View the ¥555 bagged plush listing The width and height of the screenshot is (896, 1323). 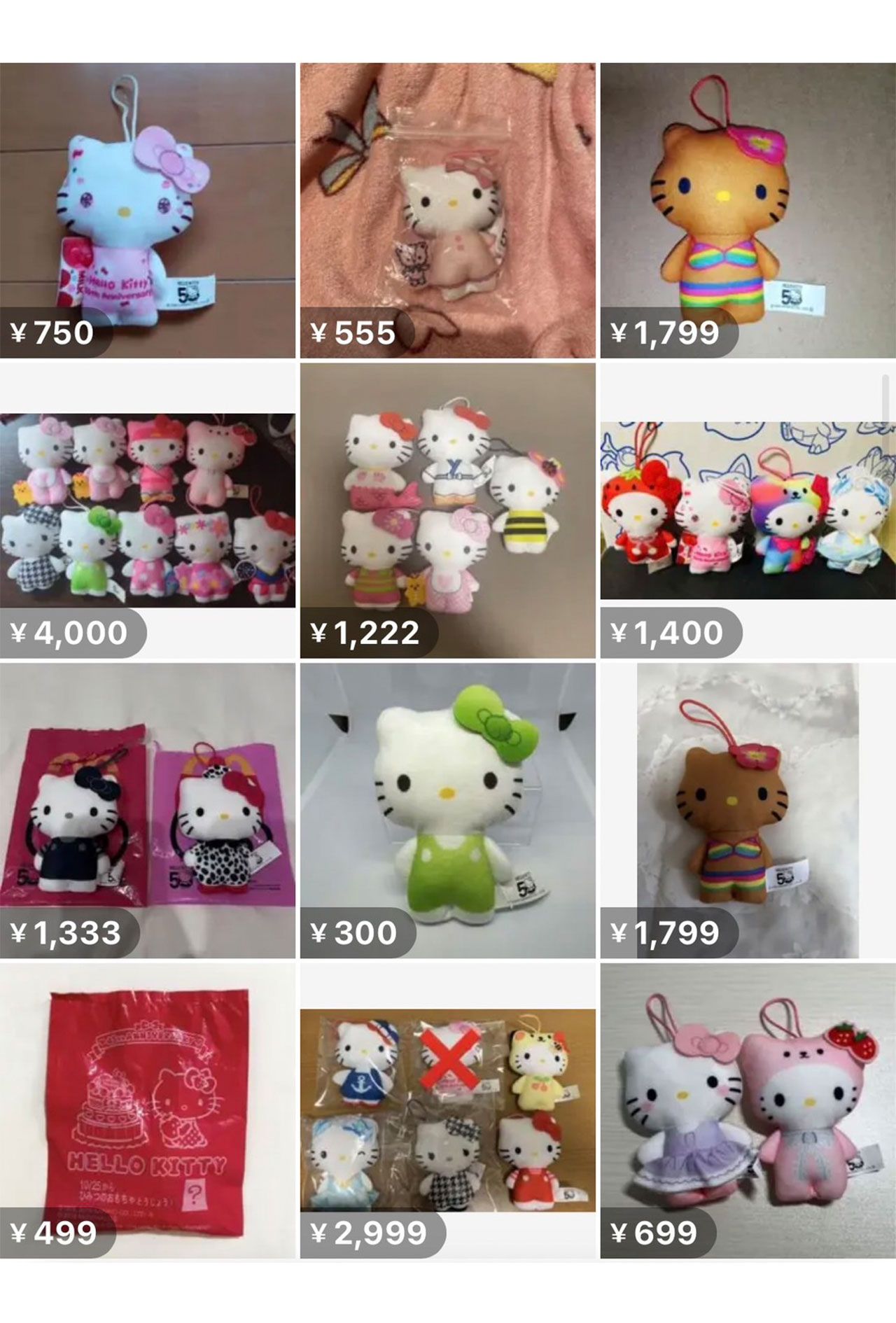[x=448, y=210]
